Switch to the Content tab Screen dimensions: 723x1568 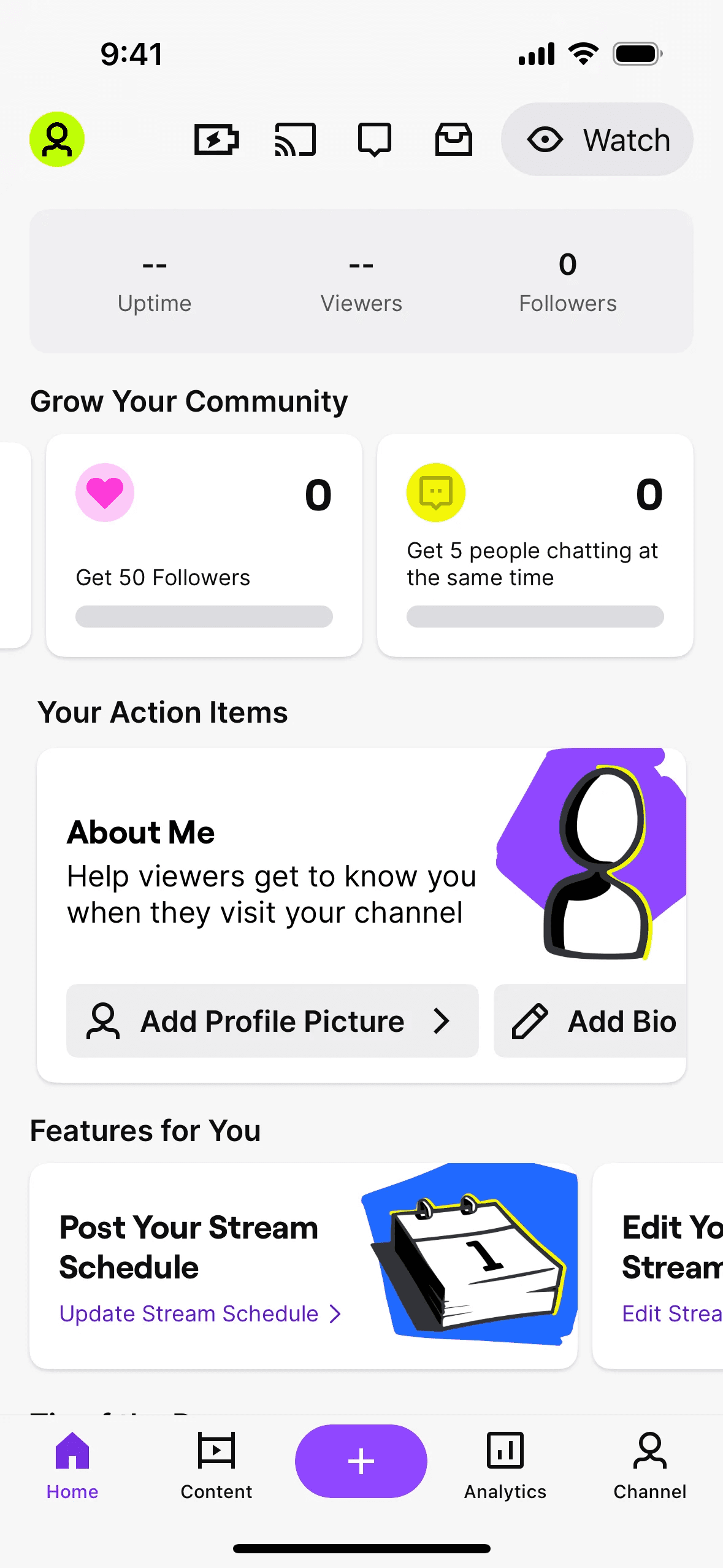coord(216,1465)
